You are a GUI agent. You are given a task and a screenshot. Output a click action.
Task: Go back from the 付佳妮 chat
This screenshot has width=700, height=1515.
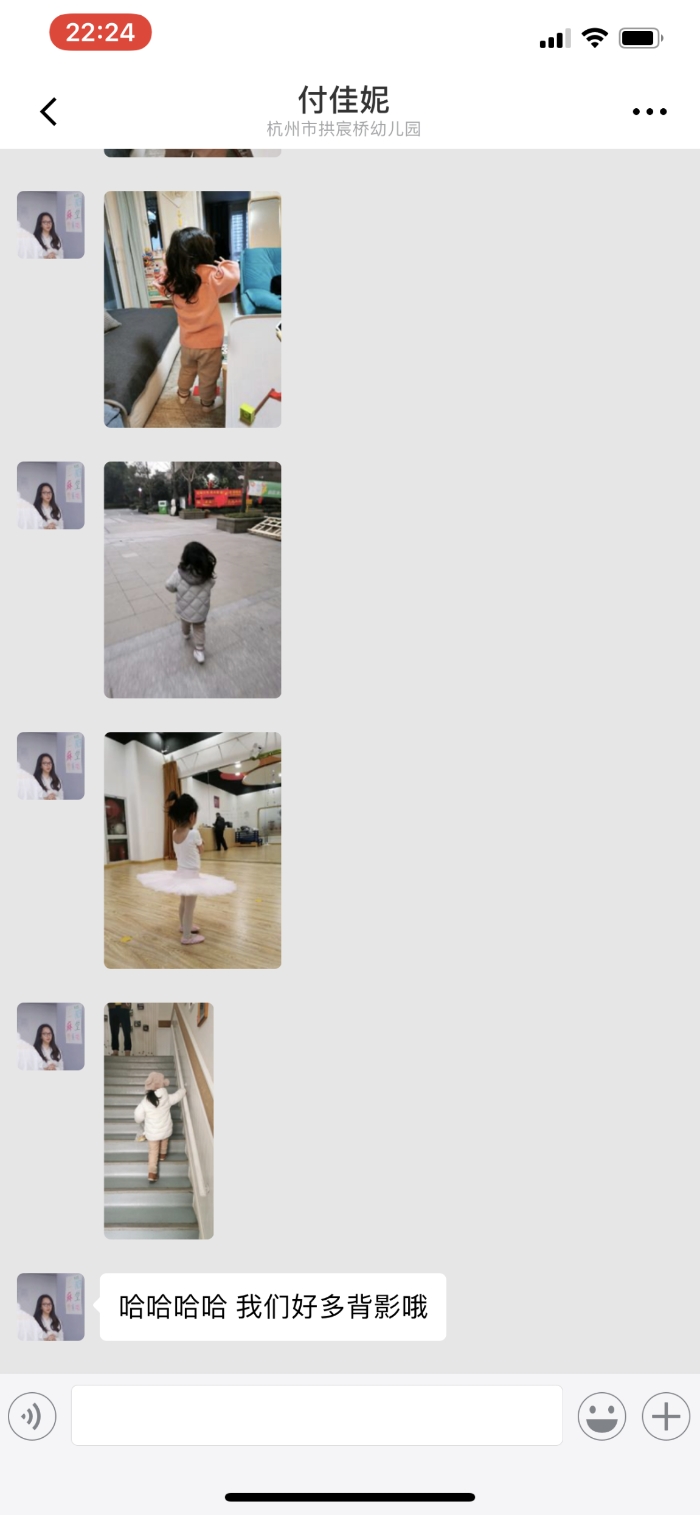[48, 111]
